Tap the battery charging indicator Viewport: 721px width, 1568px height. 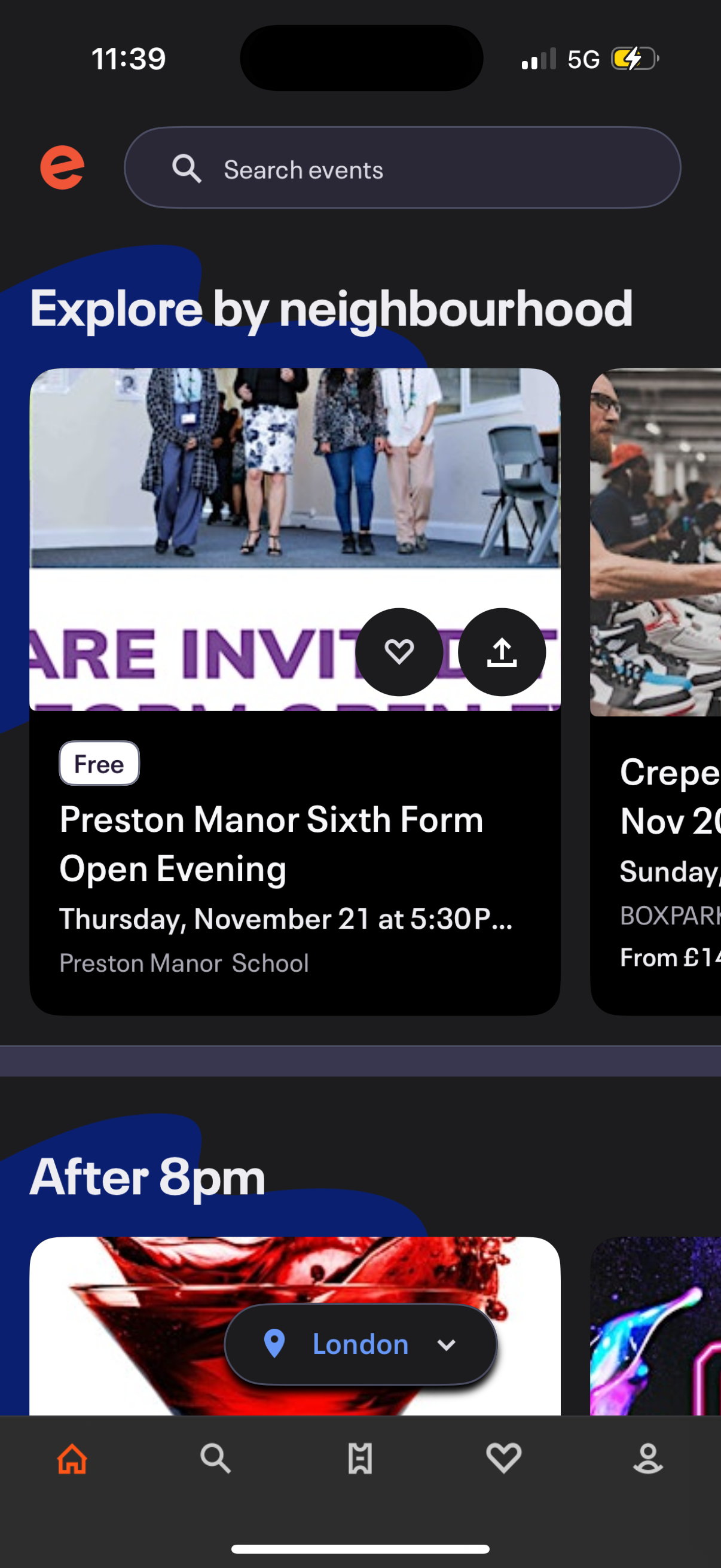coord(634,59)
